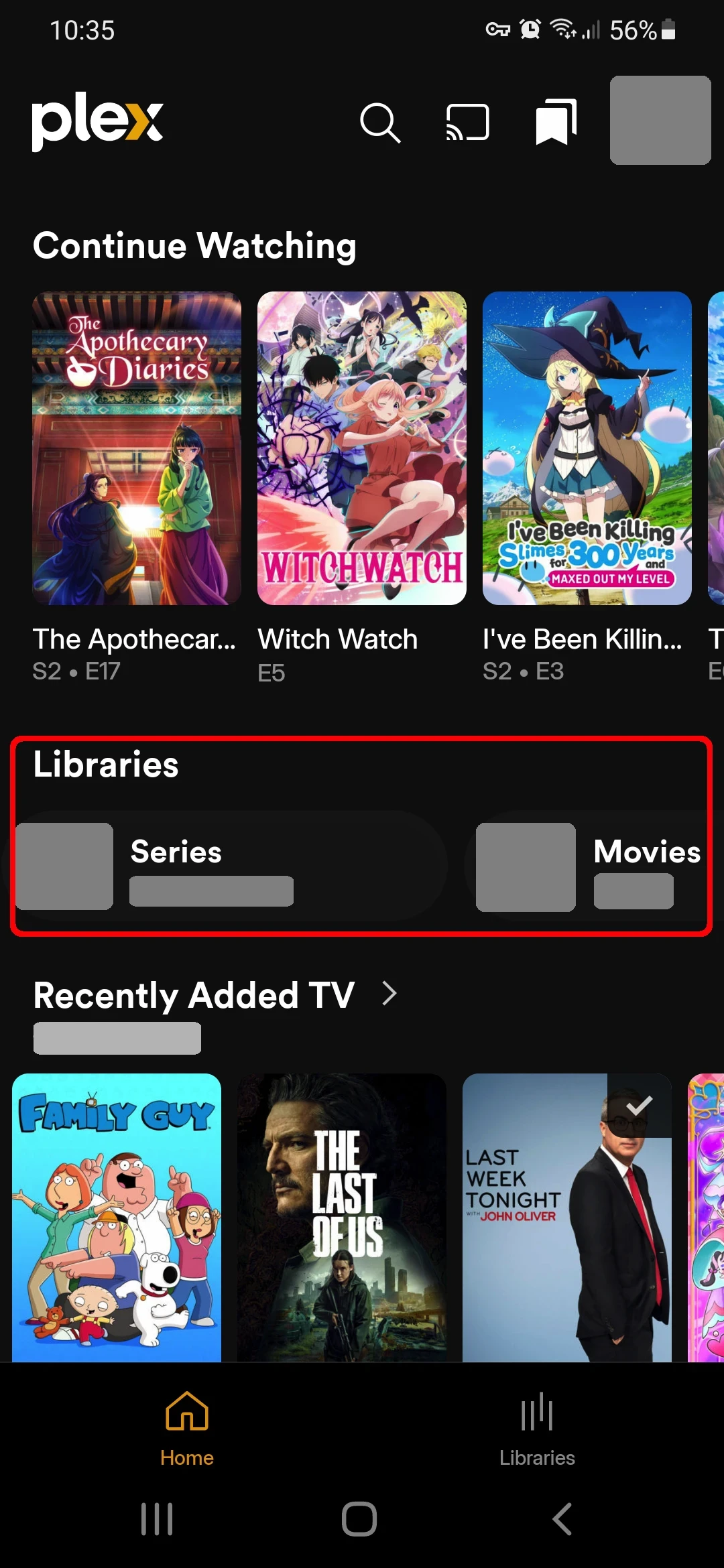Screen dimensions: 724x1568
Task: Open the search icon
Action: 380,122
